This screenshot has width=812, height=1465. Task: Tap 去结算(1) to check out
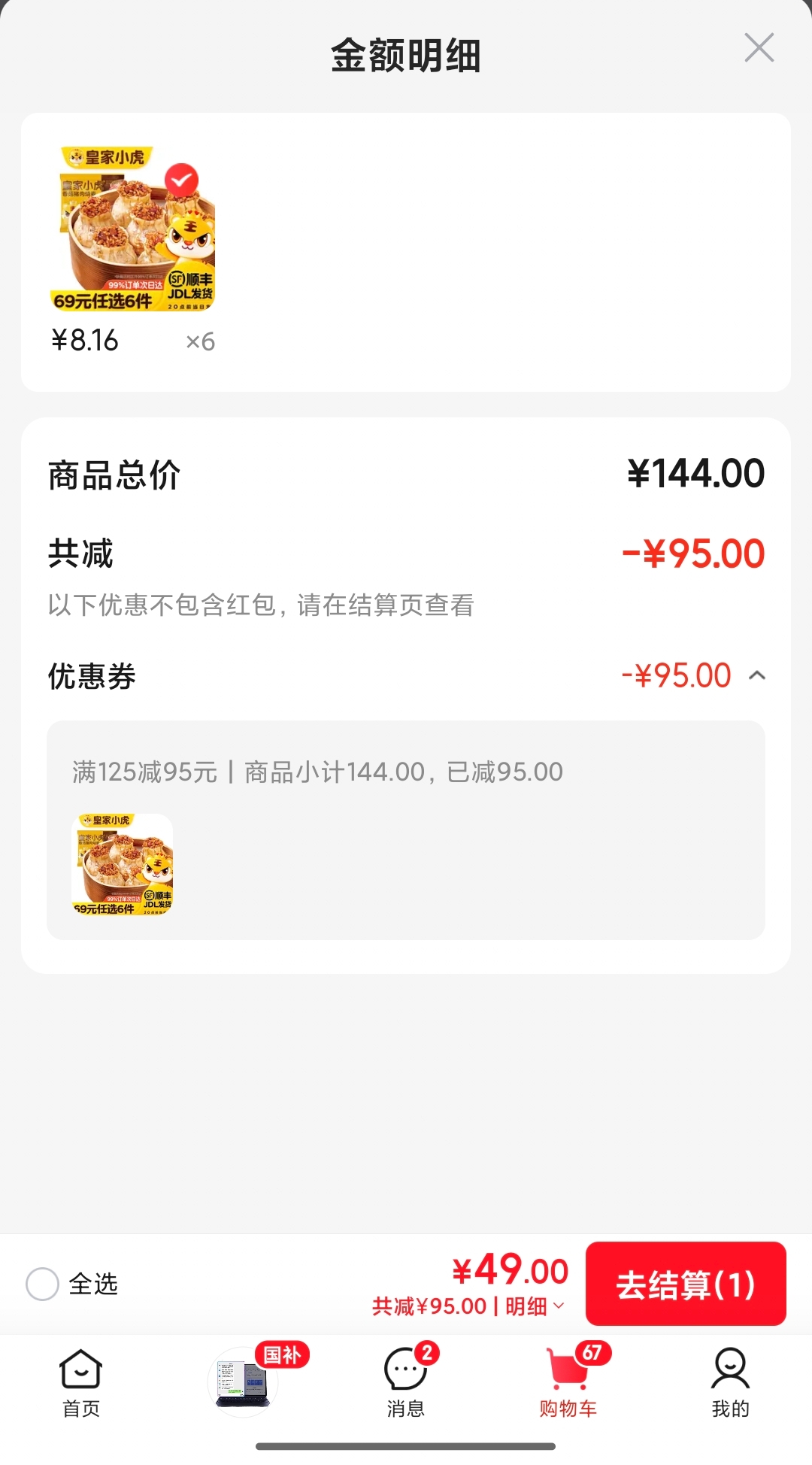click(x=686, y=1284)
